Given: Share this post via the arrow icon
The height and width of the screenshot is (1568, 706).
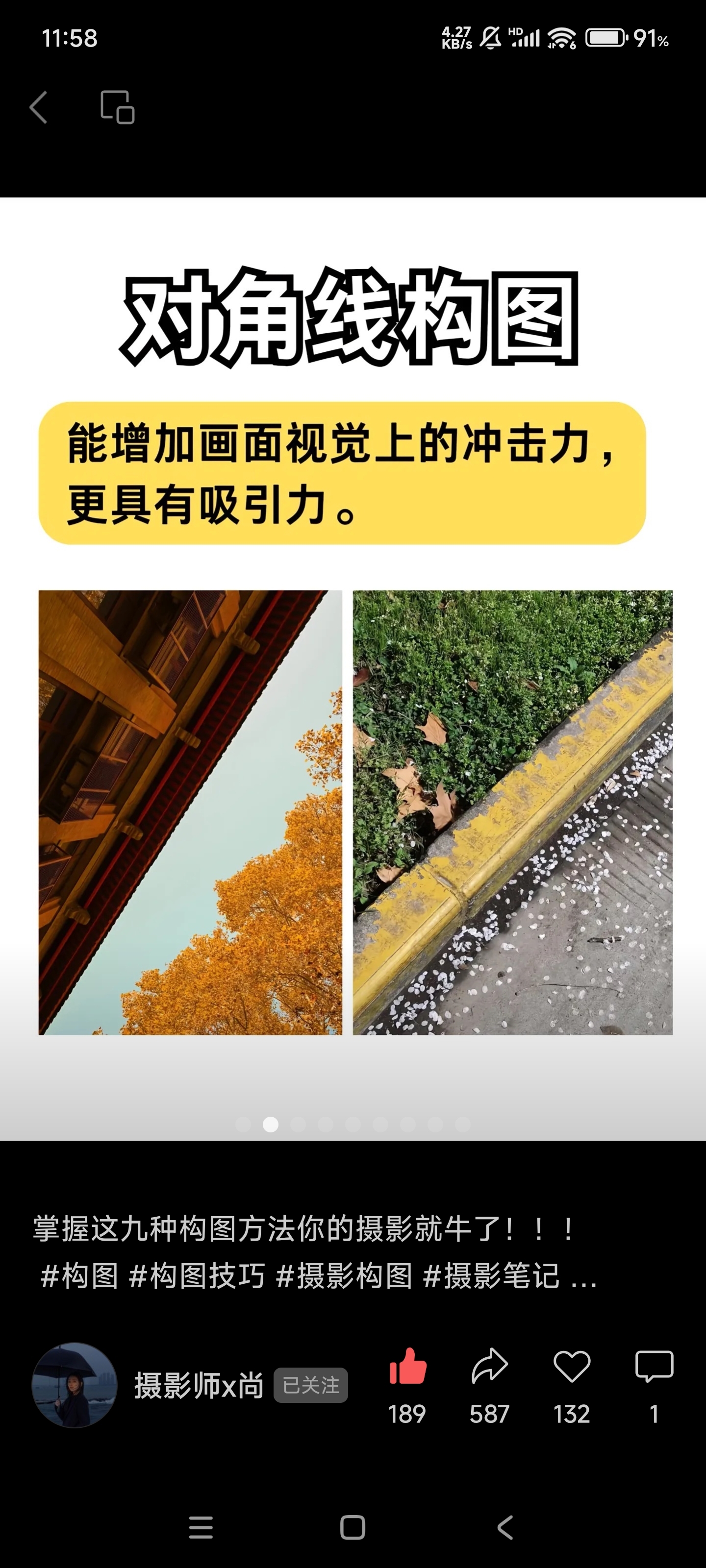Looking at the screenshot, I should [x=489, y=1366].
